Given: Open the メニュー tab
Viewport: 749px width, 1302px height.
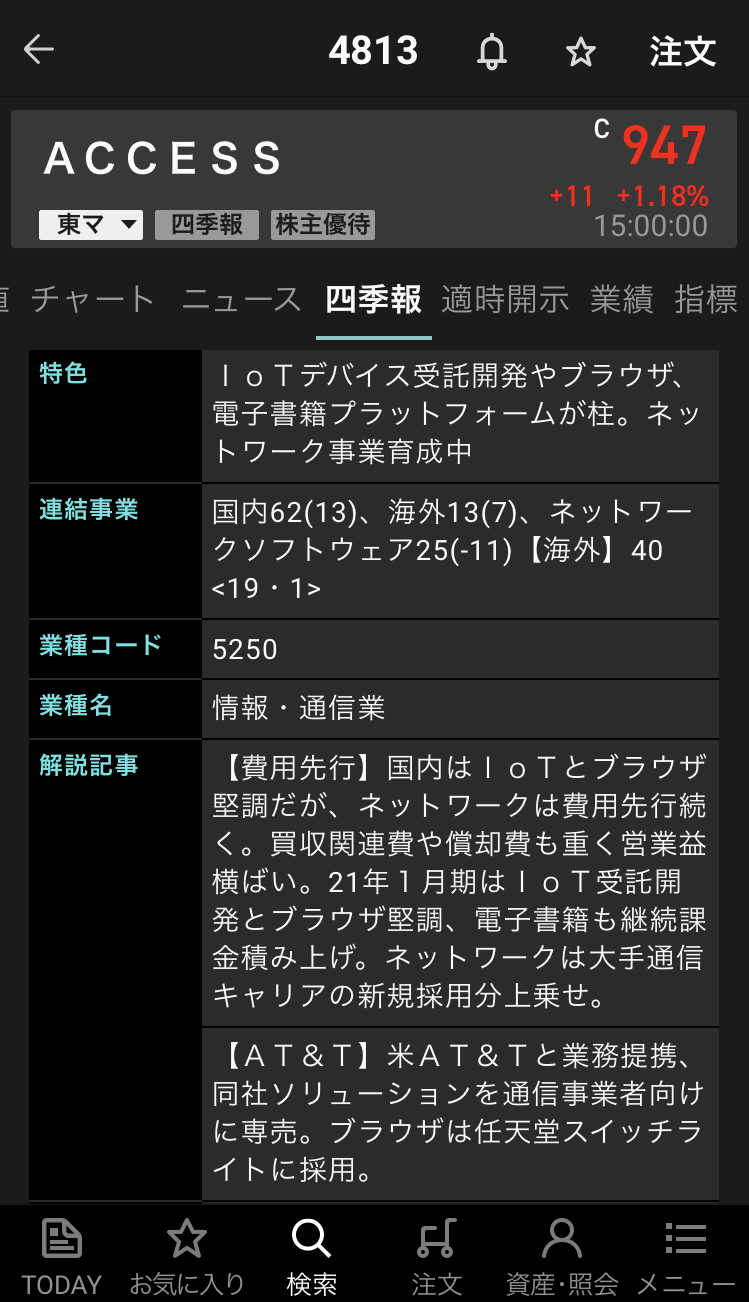Looking at the screenshot, I should click(x=686, y=1256).
